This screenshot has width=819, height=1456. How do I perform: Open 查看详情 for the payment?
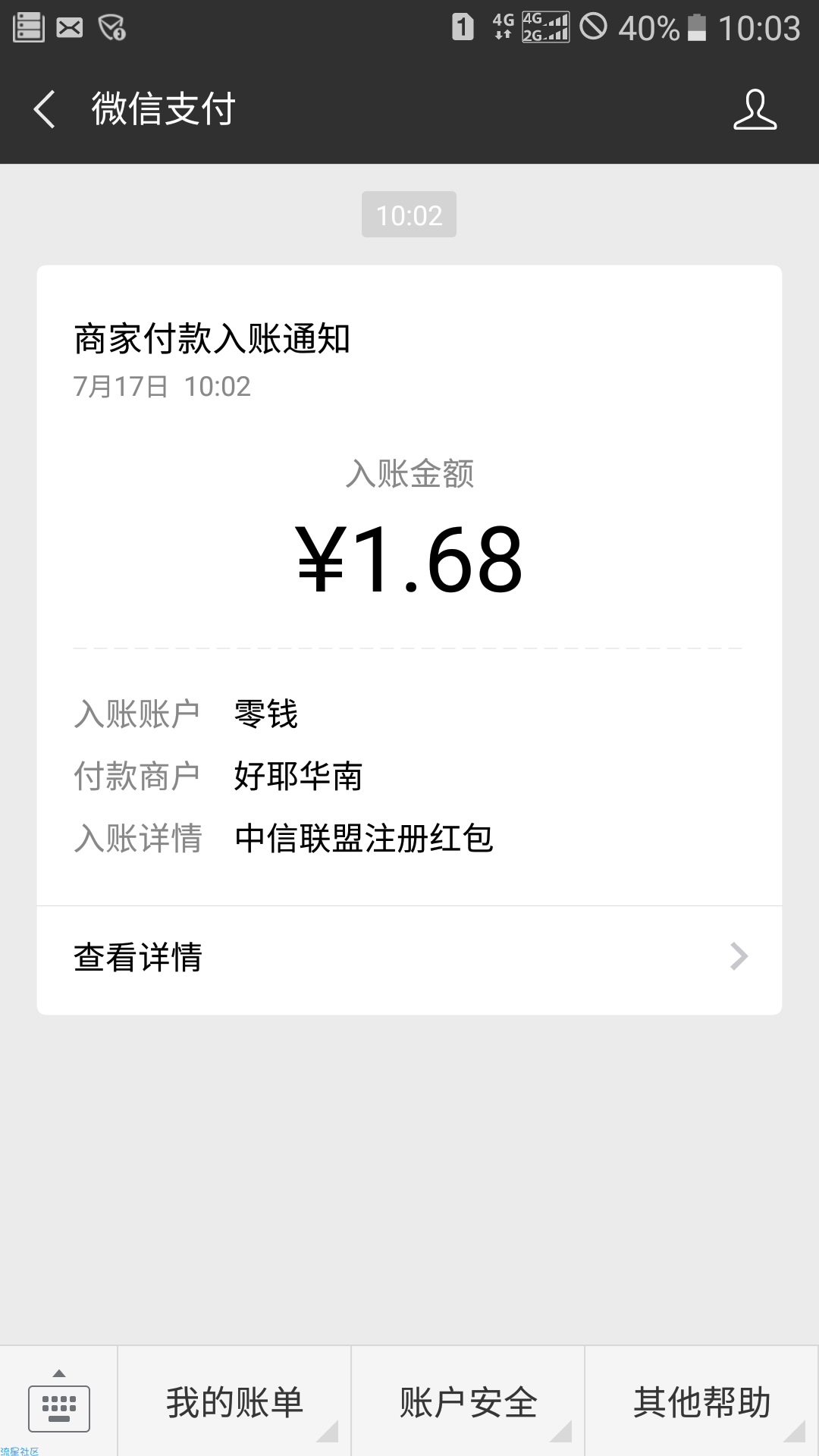(409, 959)
